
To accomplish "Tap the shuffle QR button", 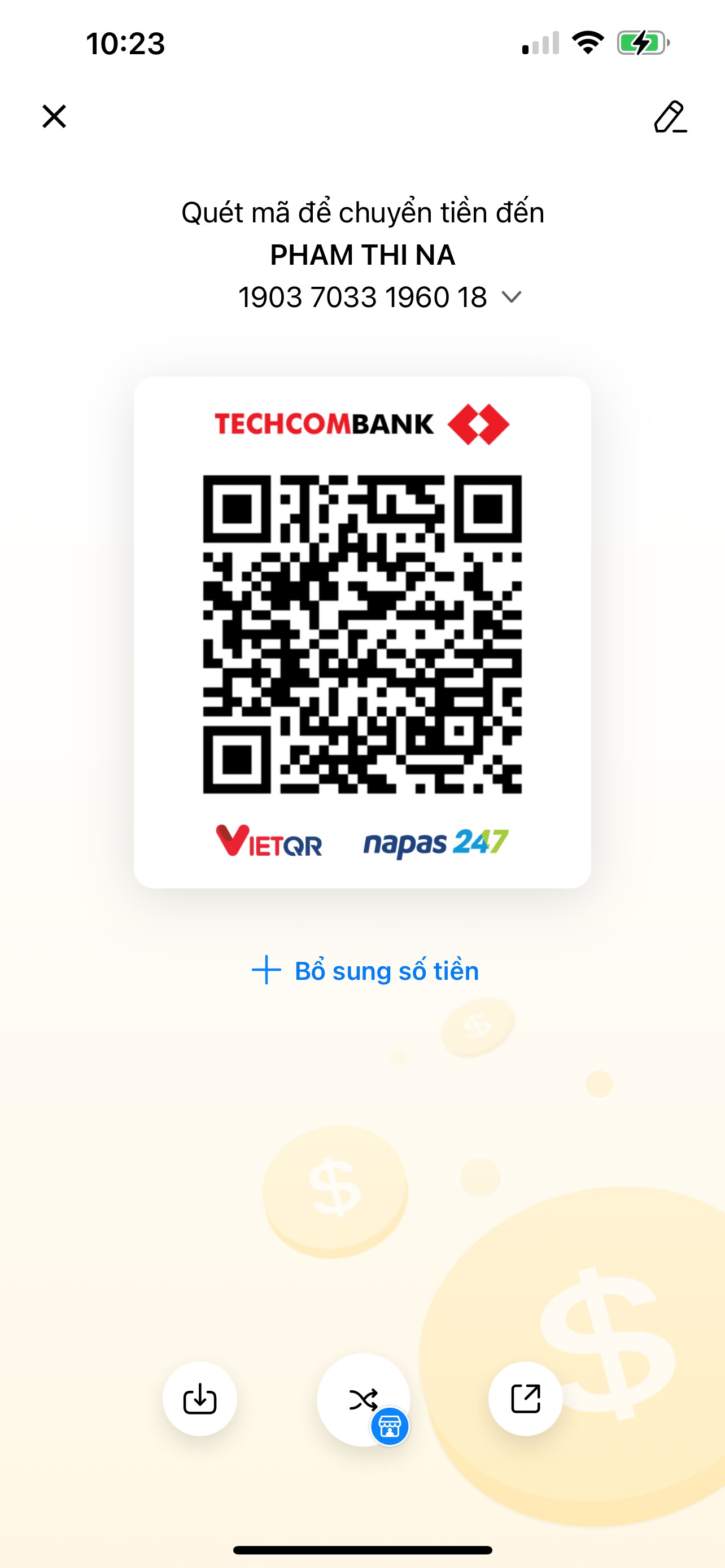I will [x=364, y=1399].
